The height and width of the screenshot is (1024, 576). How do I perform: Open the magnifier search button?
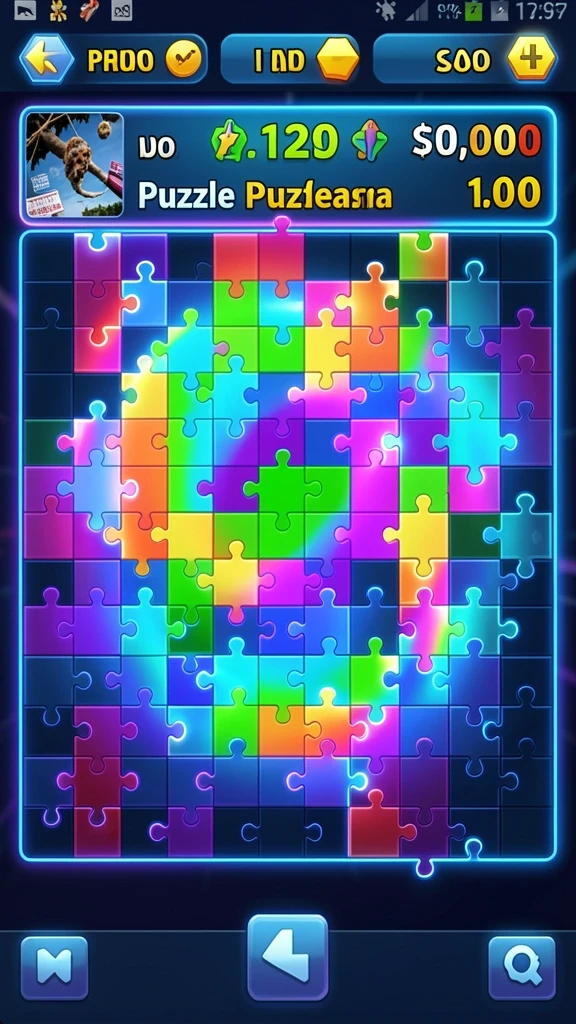[x=522, y=968]
